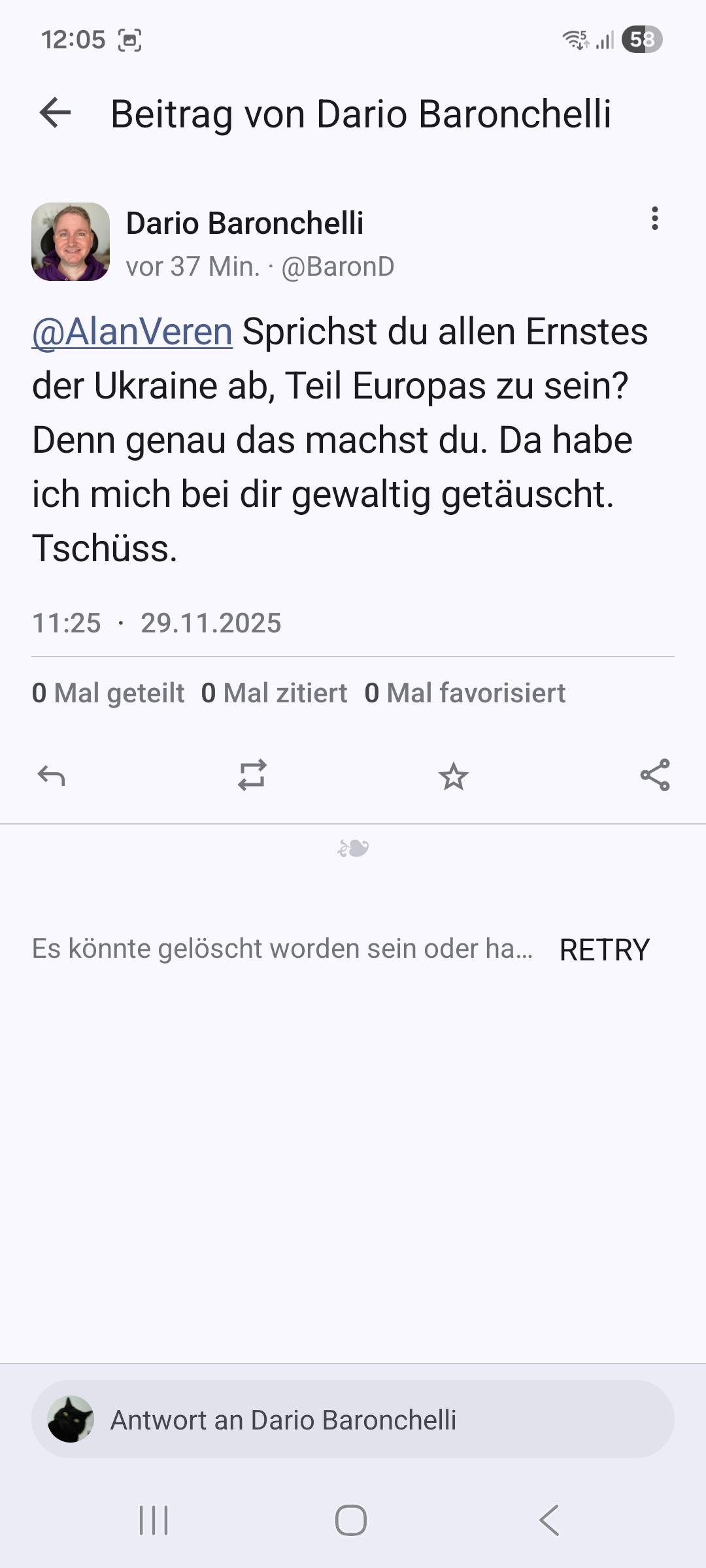
Task: Open the @AlanVeren mention link
Action: coord(132,332)
